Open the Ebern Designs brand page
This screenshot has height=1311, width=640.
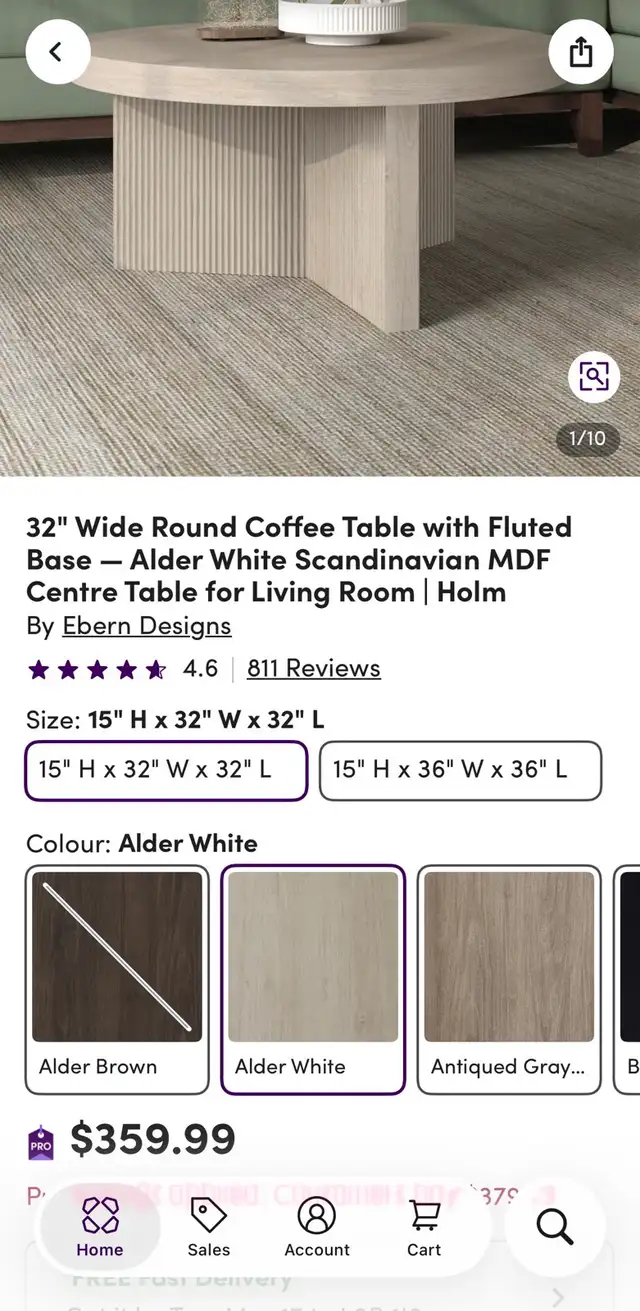click(146, 626)
